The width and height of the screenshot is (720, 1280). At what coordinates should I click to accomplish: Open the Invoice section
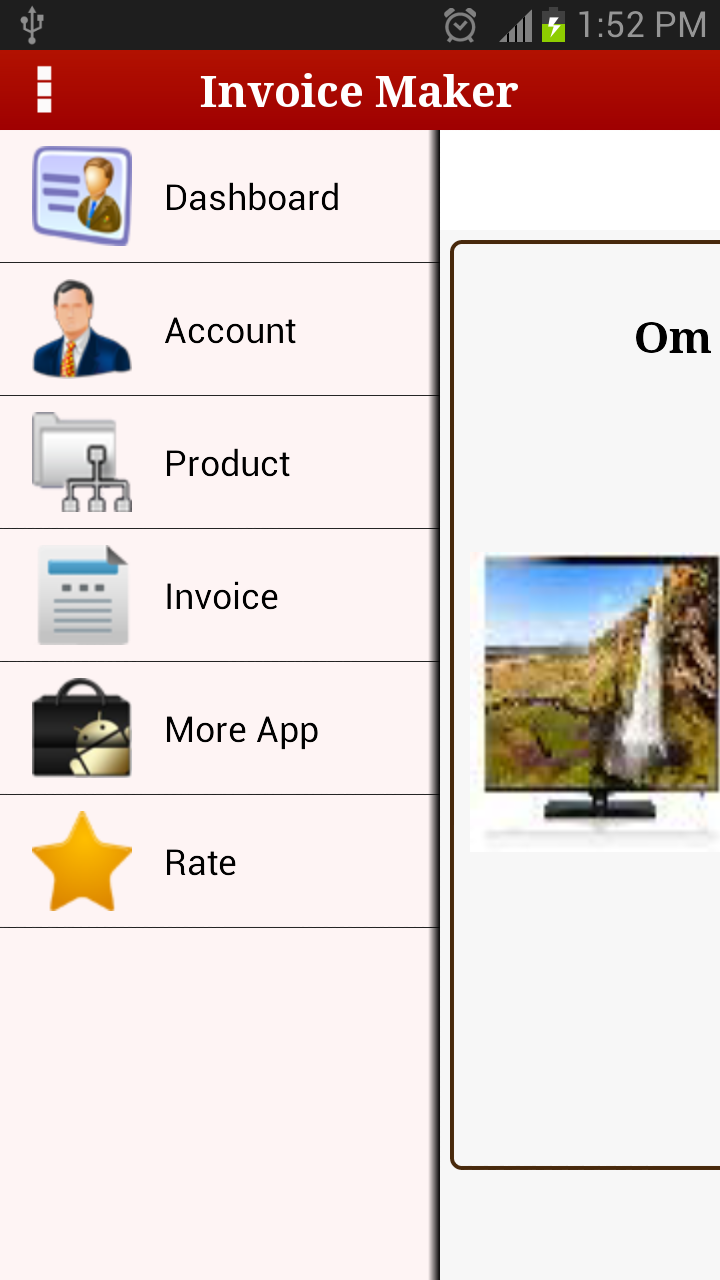tap(219, 596)
